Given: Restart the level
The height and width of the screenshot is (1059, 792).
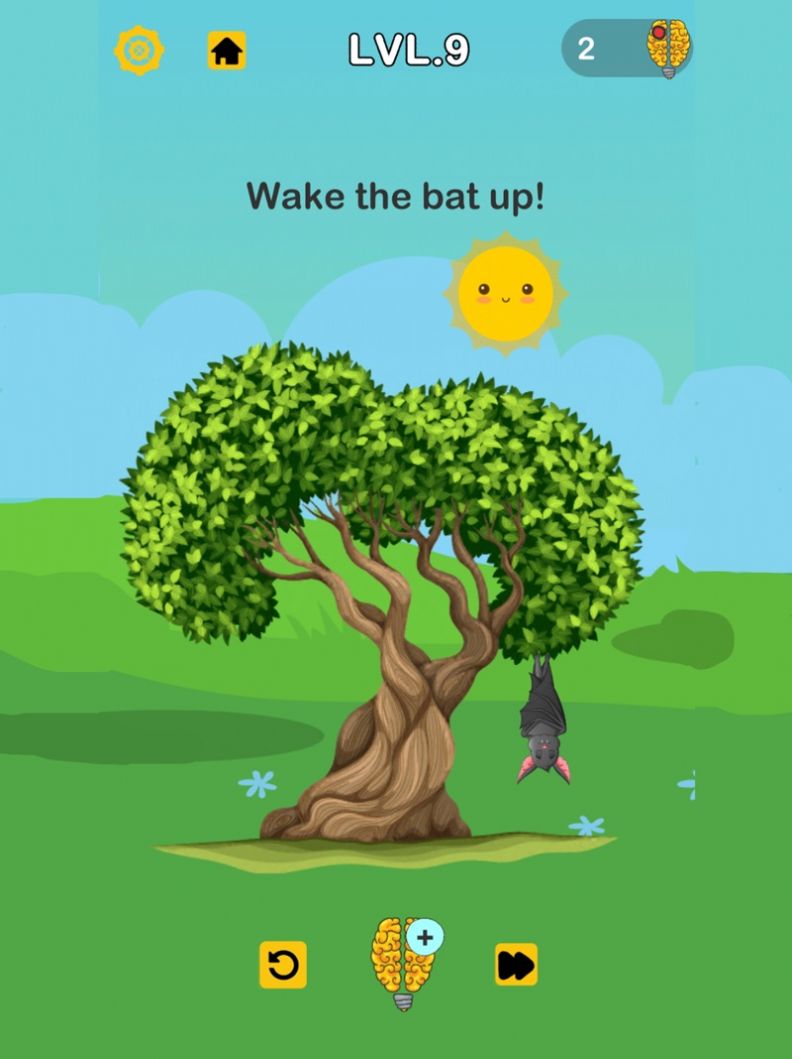Looking at the screenshot, I should coord(283,965).
